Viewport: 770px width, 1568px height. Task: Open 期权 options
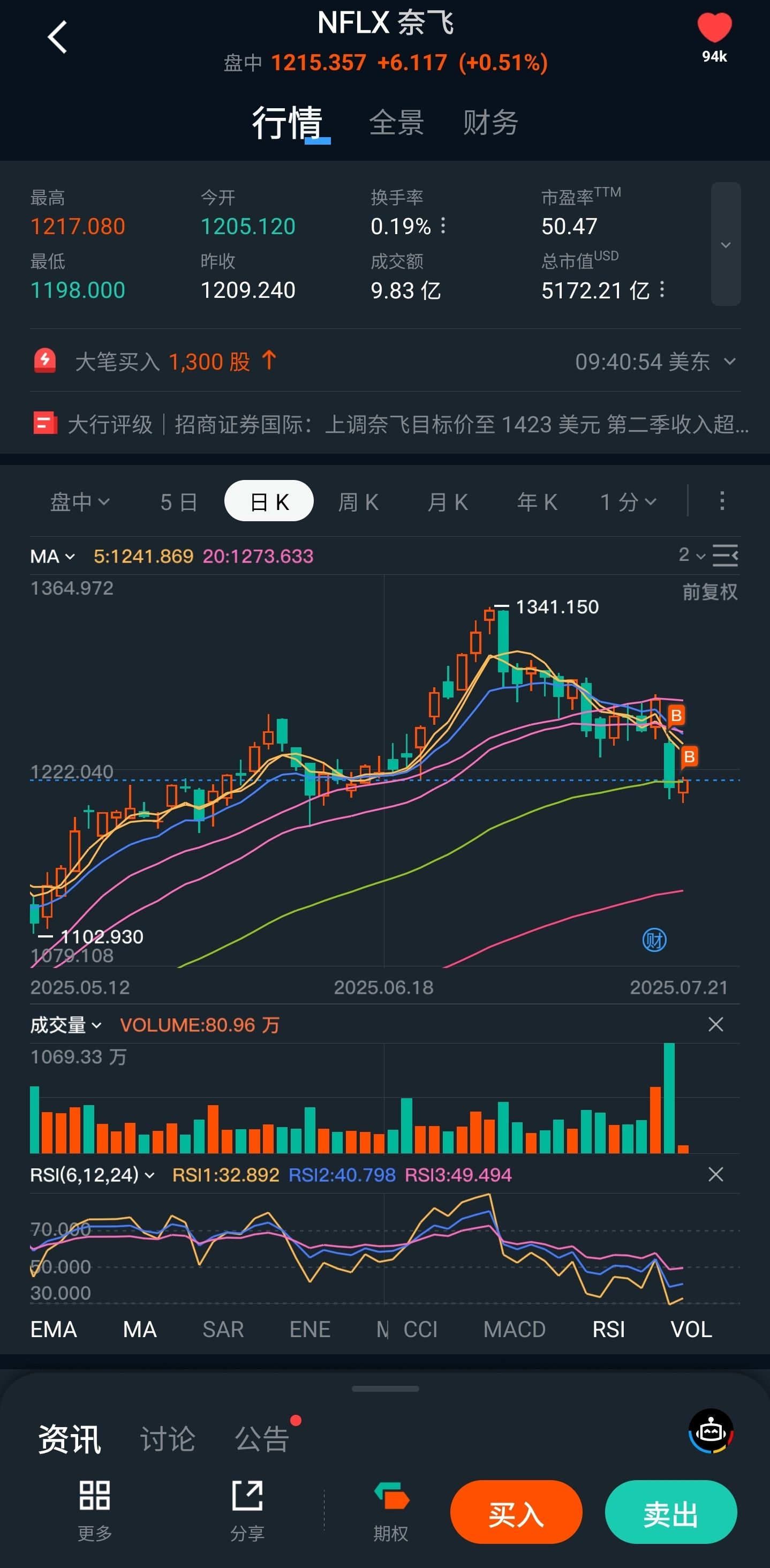[x=391, y=1511]
